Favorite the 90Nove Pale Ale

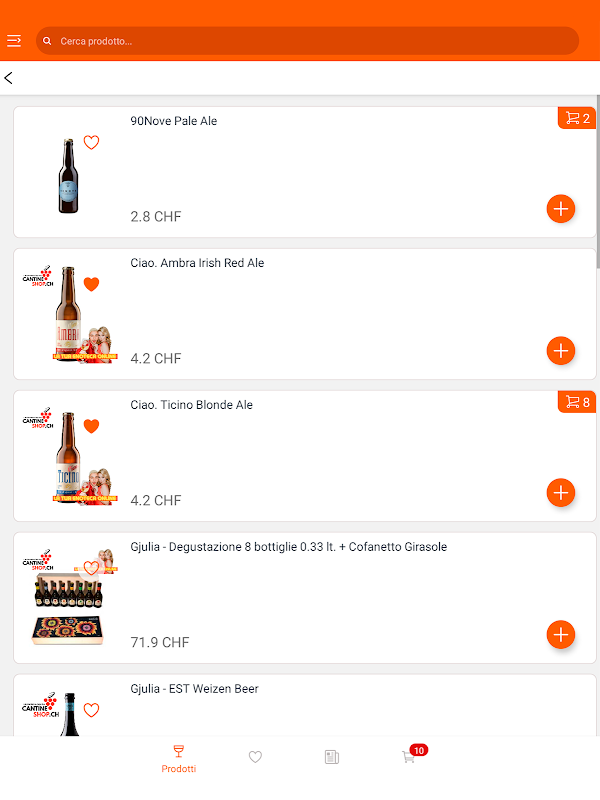click(x=91, y=143)
